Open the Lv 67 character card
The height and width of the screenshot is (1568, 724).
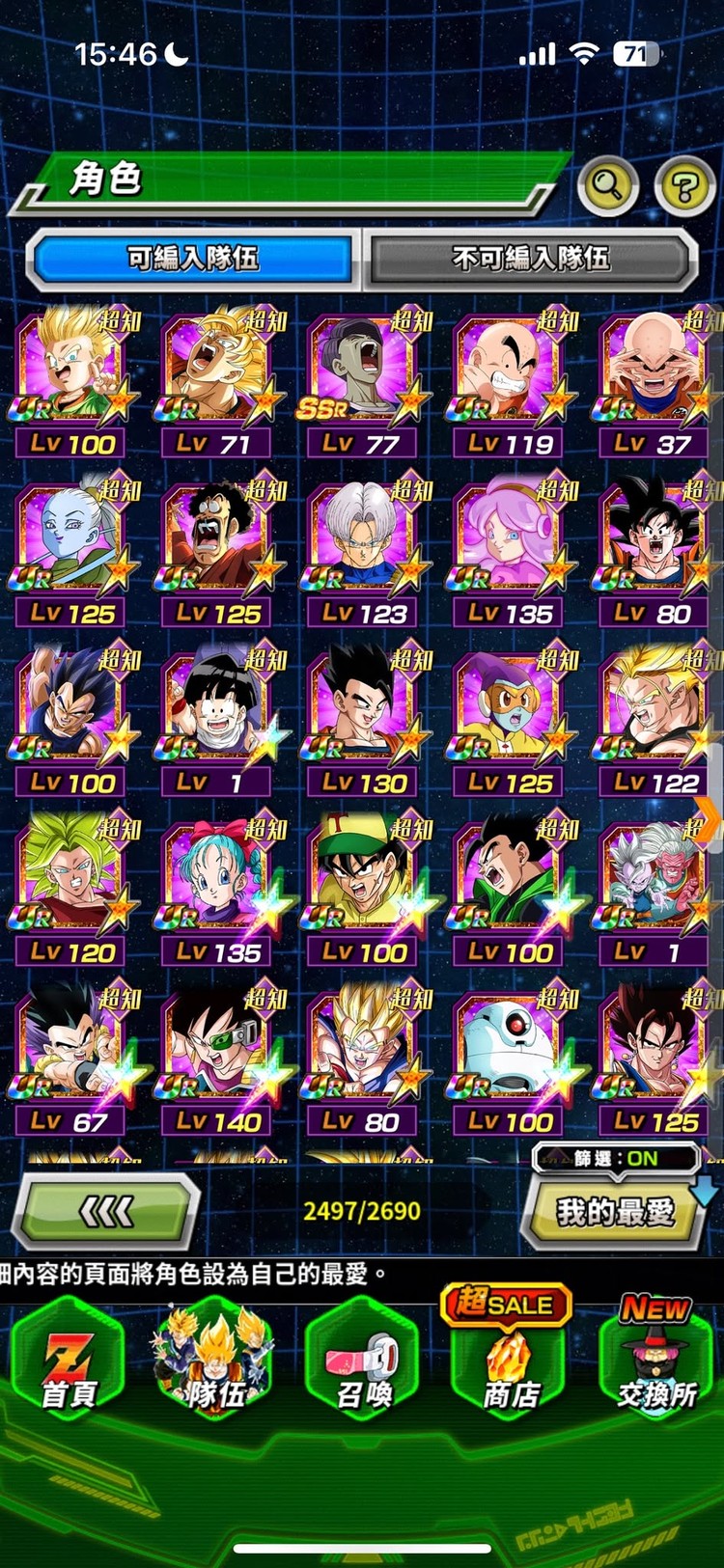[x=71, y=1056]
